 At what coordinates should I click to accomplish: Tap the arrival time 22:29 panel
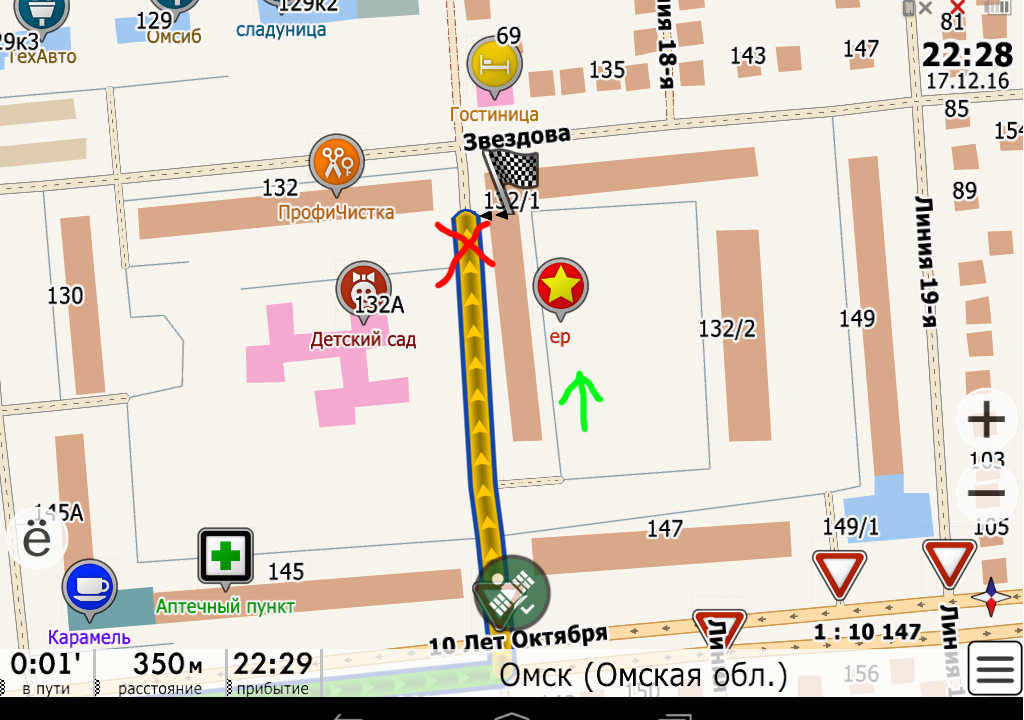coord(273,672)
